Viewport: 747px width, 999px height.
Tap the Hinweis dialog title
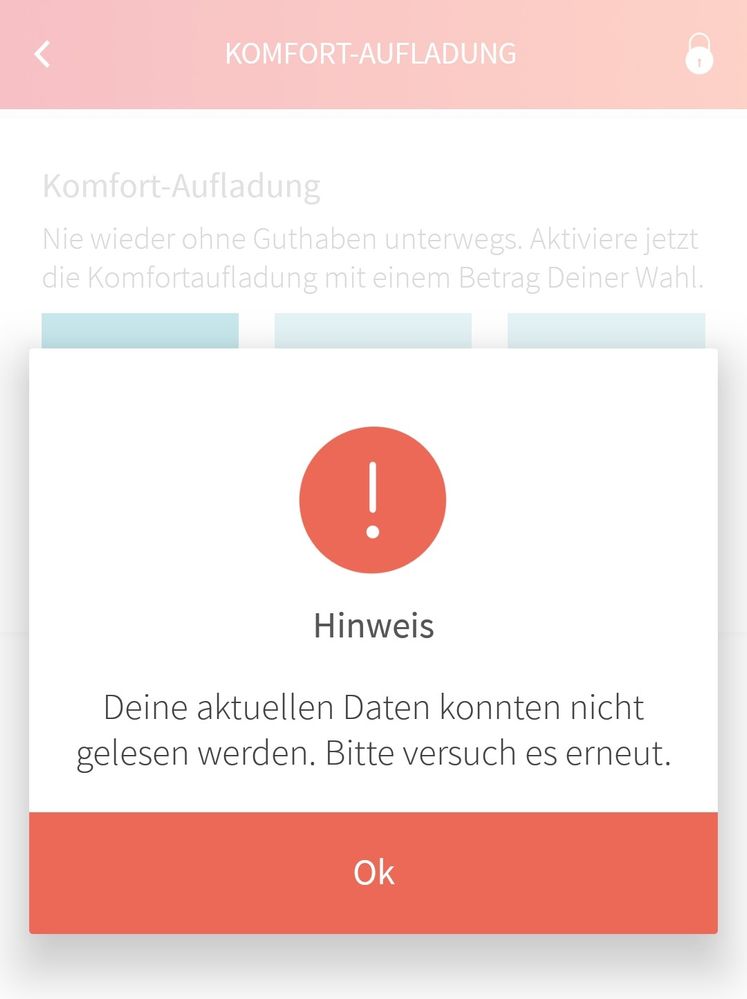coord(373,627)
